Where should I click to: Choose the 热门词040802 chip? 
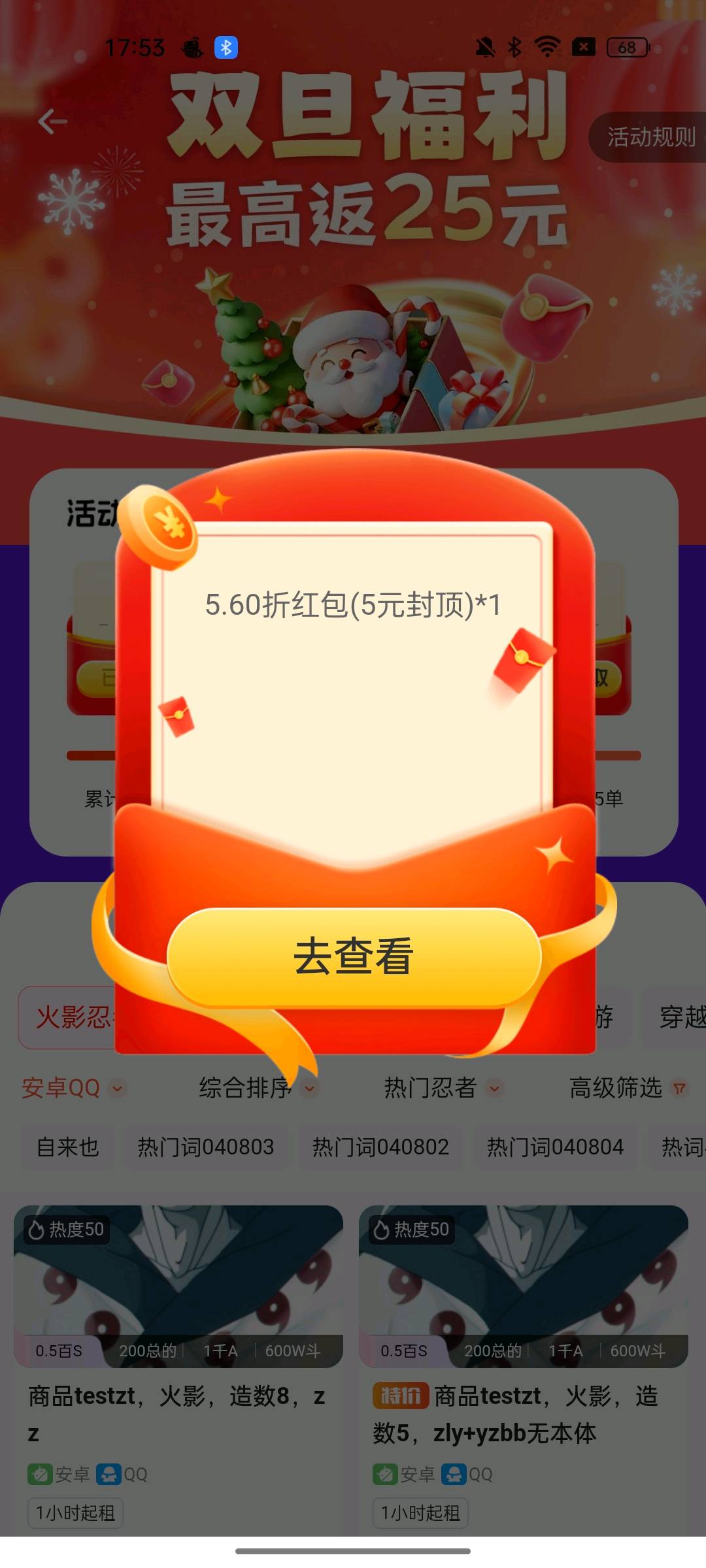coord(380,1147)
